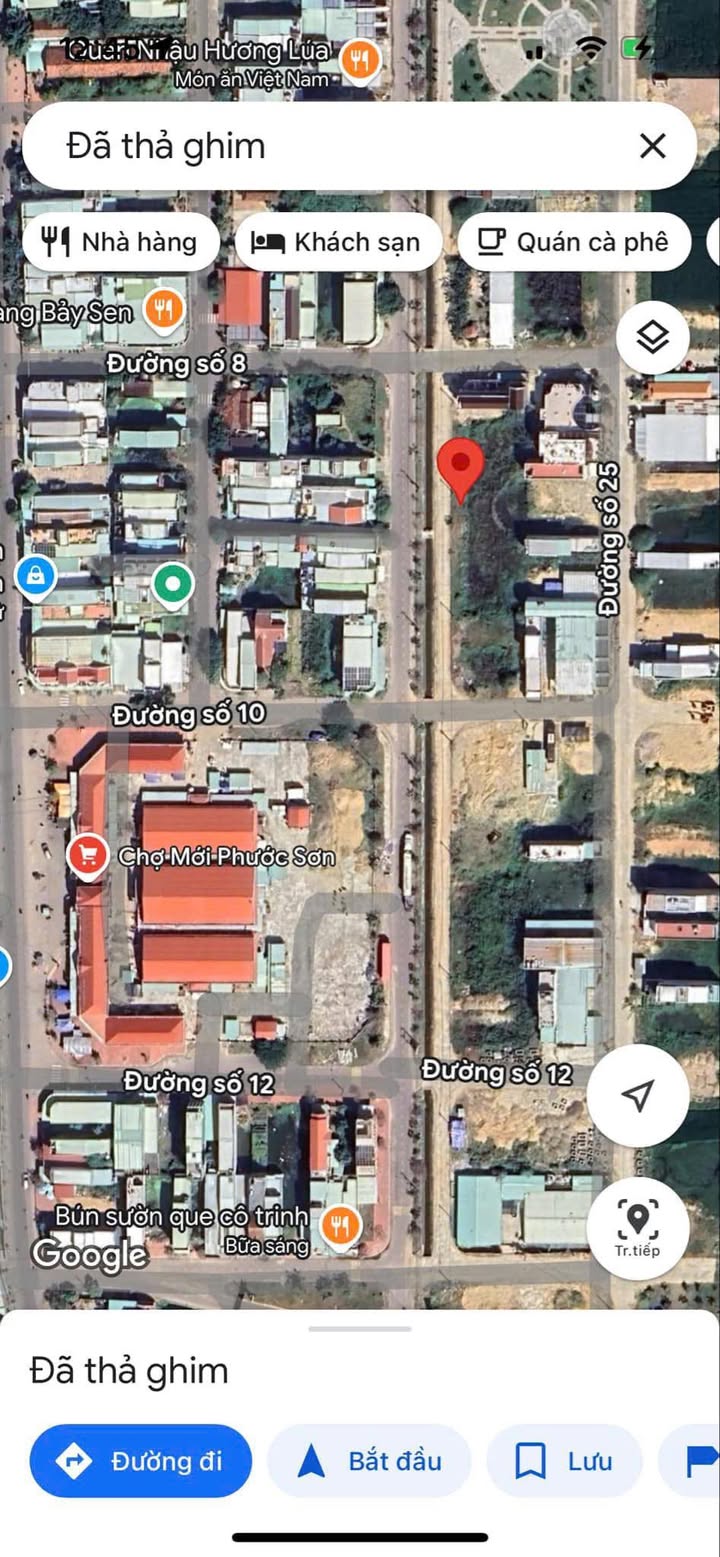The image size is (720, 1557).
Task: Tap the "Đã thả ghim" search field
Action: click(x=330, y=147)
